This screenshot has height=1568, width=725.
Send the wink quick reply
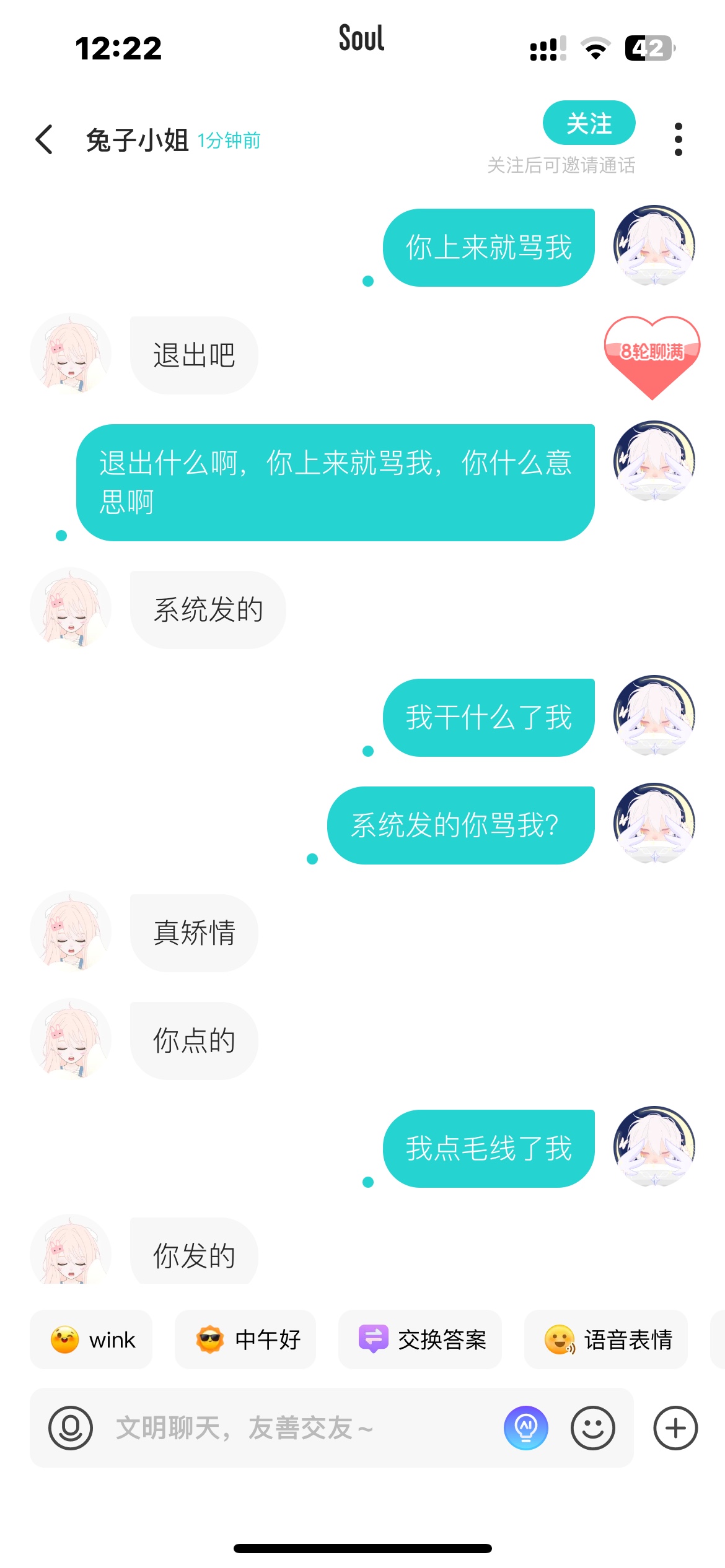pyautogui.click(x=92, y=1339)
